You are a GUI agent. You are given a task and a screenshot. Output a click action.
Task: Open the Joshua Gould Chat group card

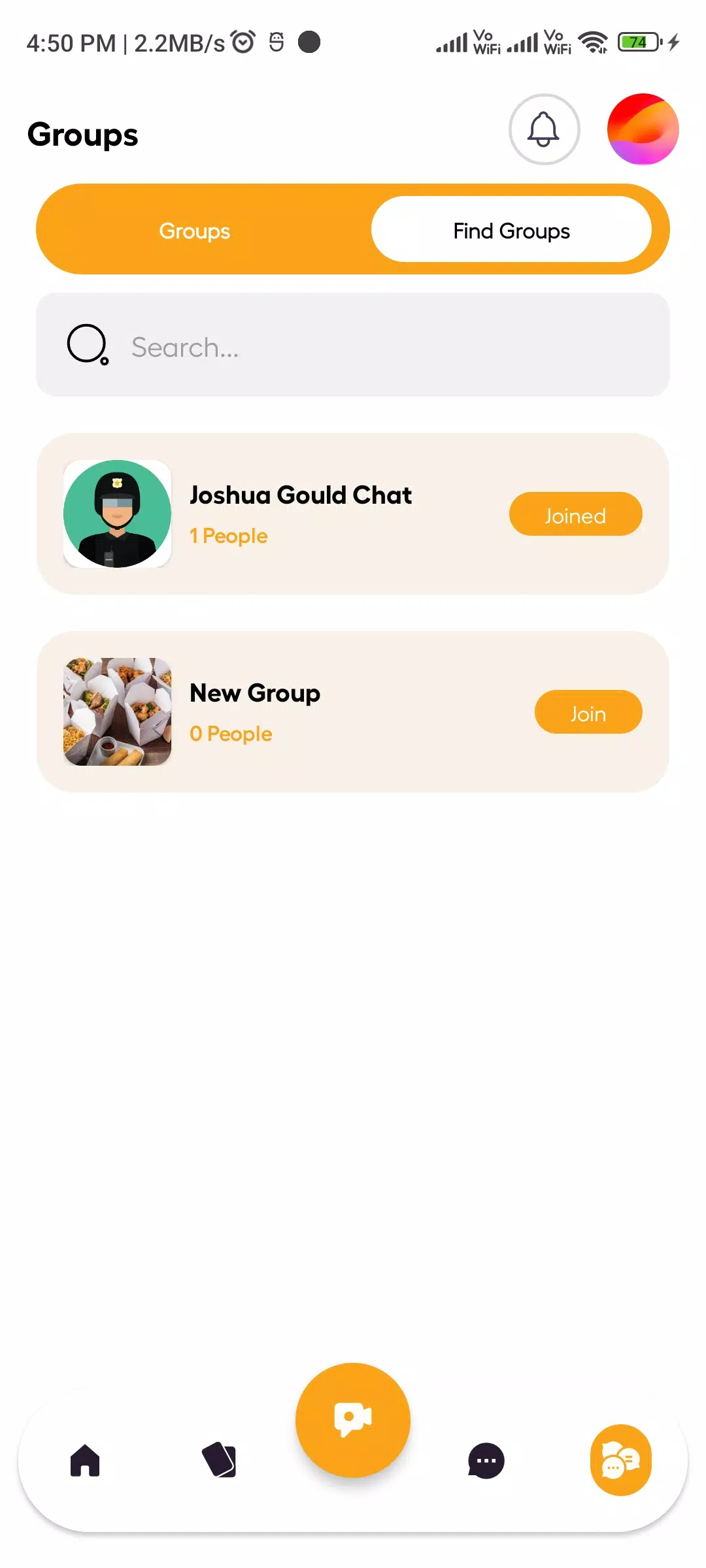(x=301, y=514)
